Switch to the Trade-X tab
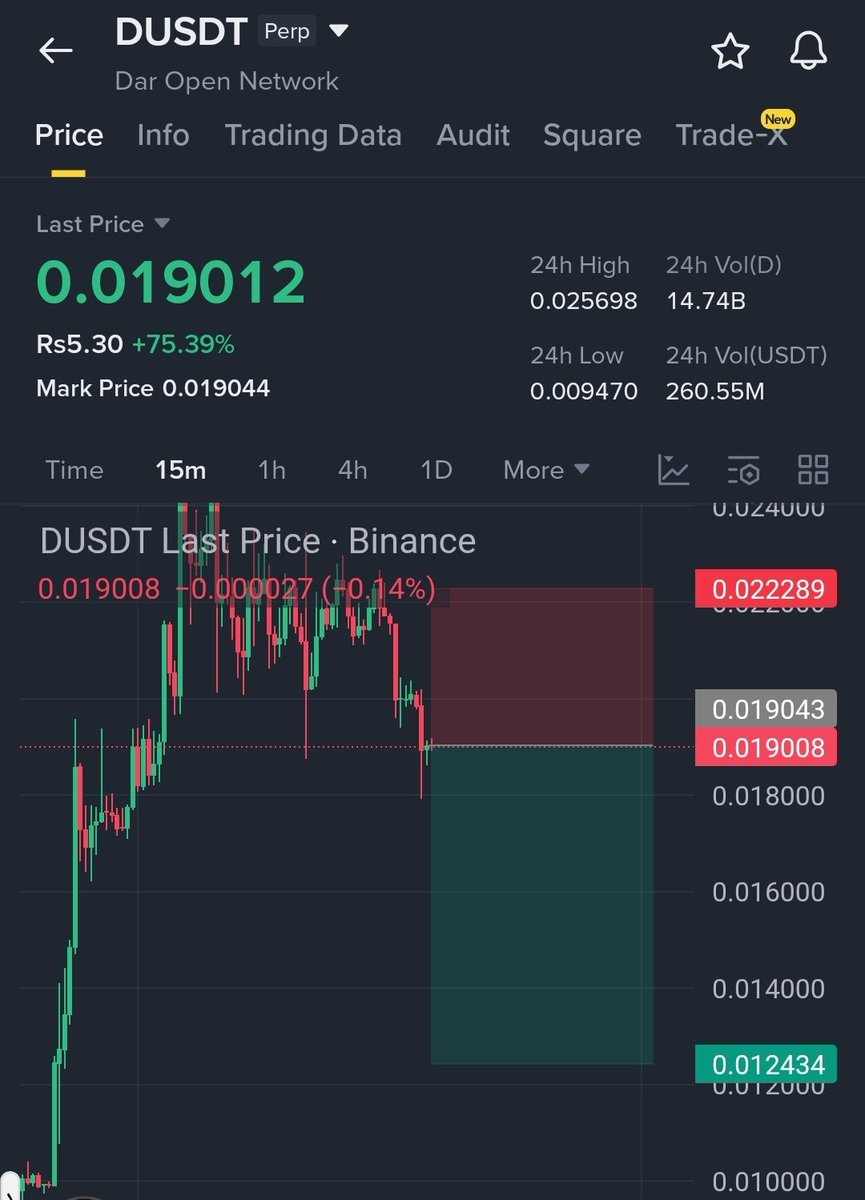 point(731,135)
